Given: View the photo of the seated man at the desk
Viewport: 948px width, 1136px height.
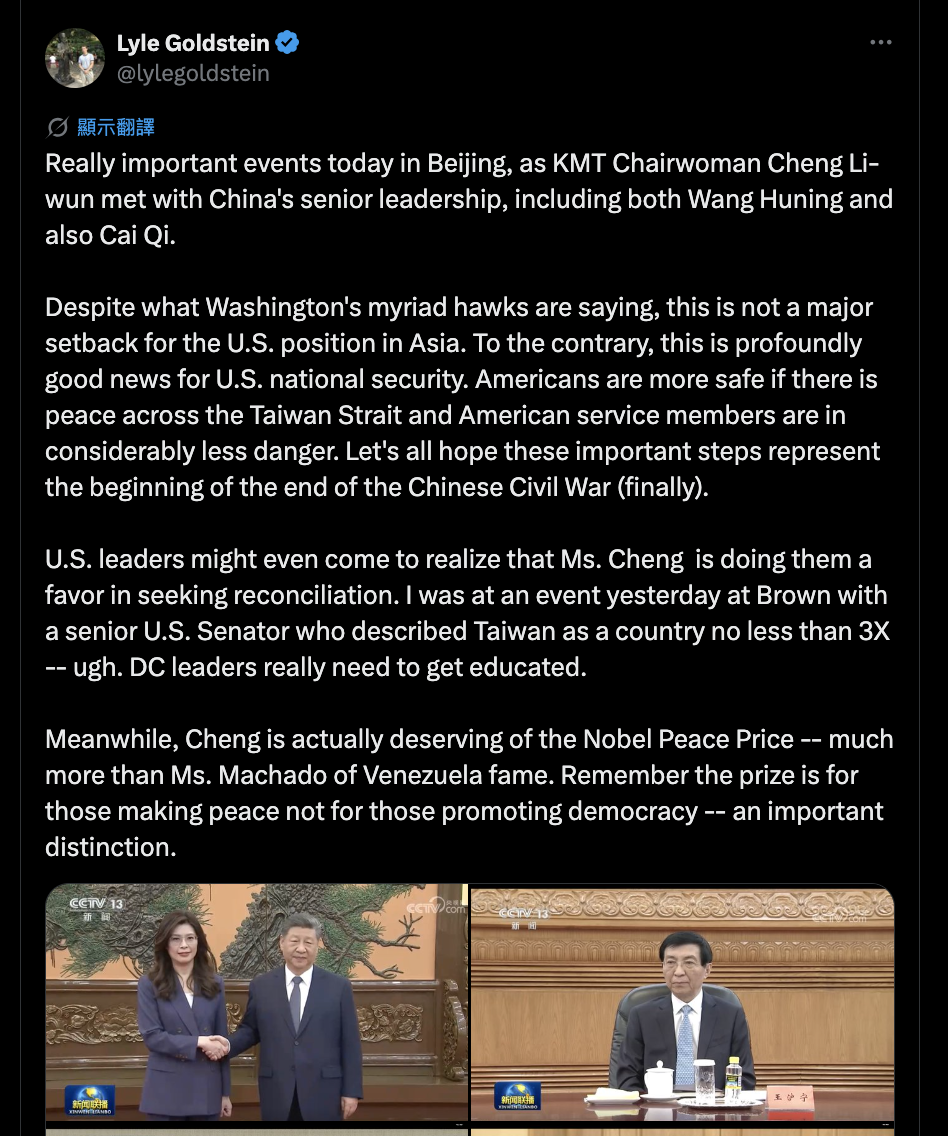Looking at the screenshot, I should 682,1002.
